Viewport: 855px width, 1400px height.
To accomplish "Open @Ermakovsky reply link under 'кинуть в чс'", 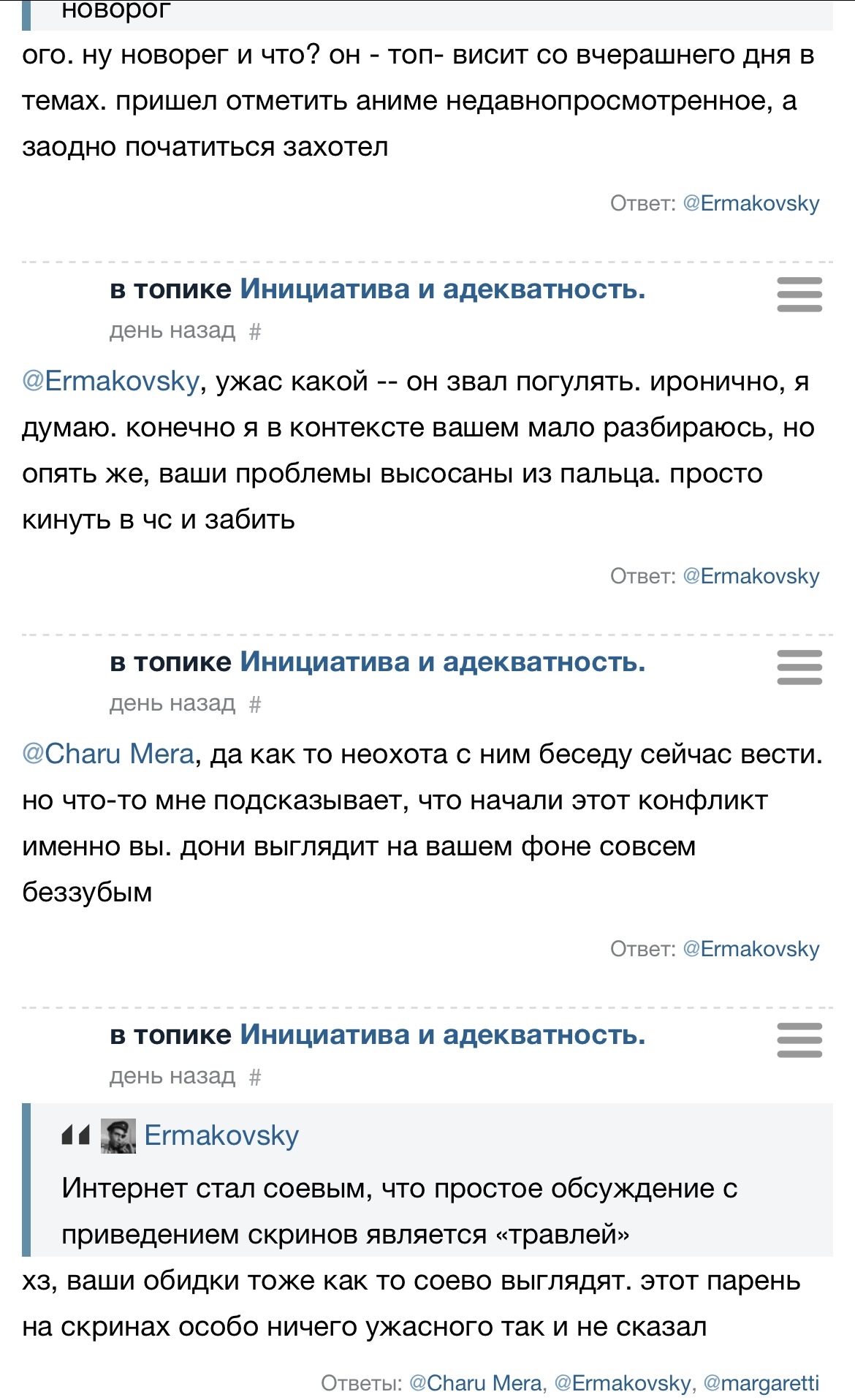I will pos(750,576).
